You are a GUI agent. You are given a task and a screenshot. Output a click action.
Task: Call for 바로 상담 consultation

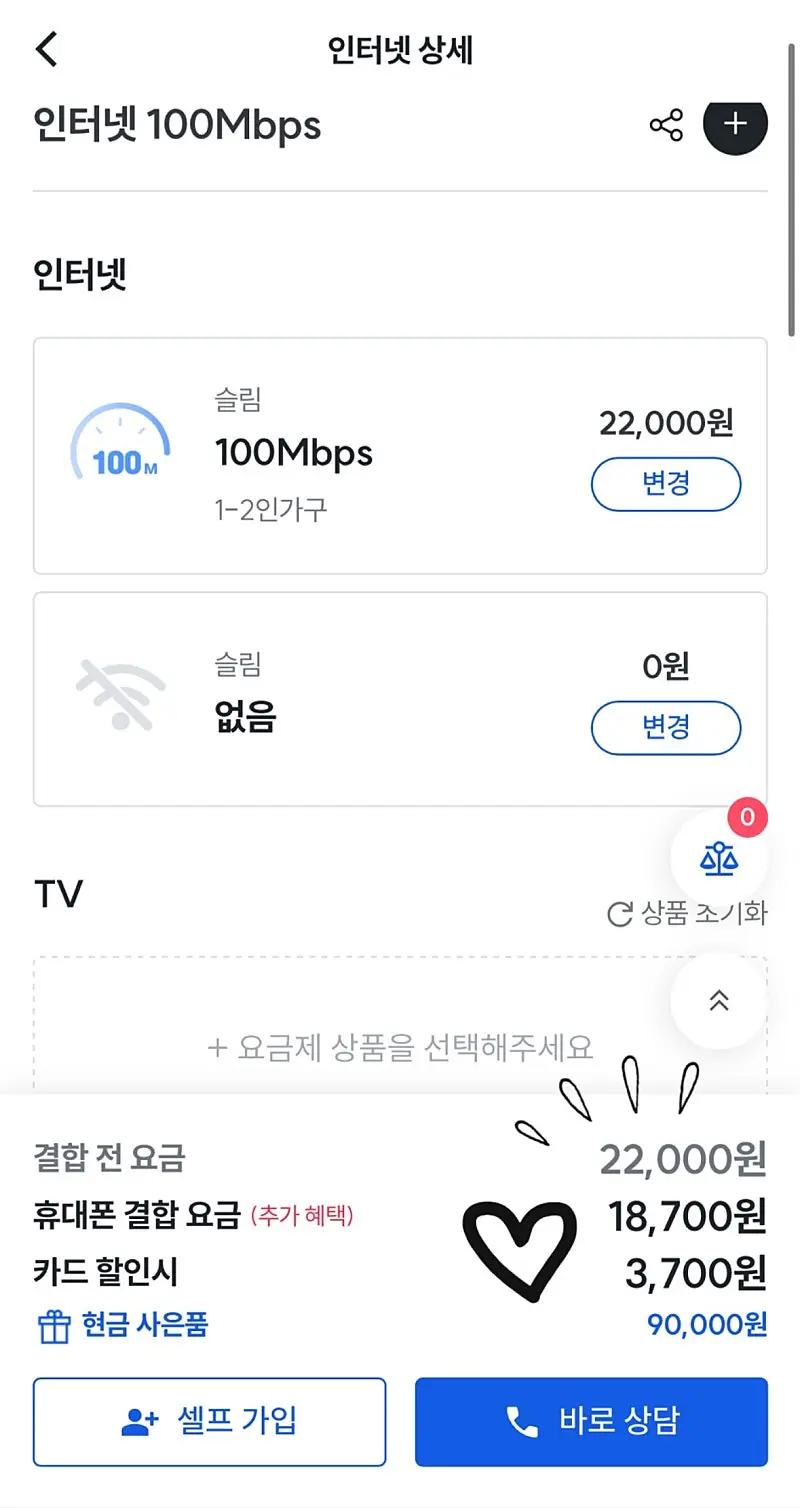click(x=591, y=1421)
